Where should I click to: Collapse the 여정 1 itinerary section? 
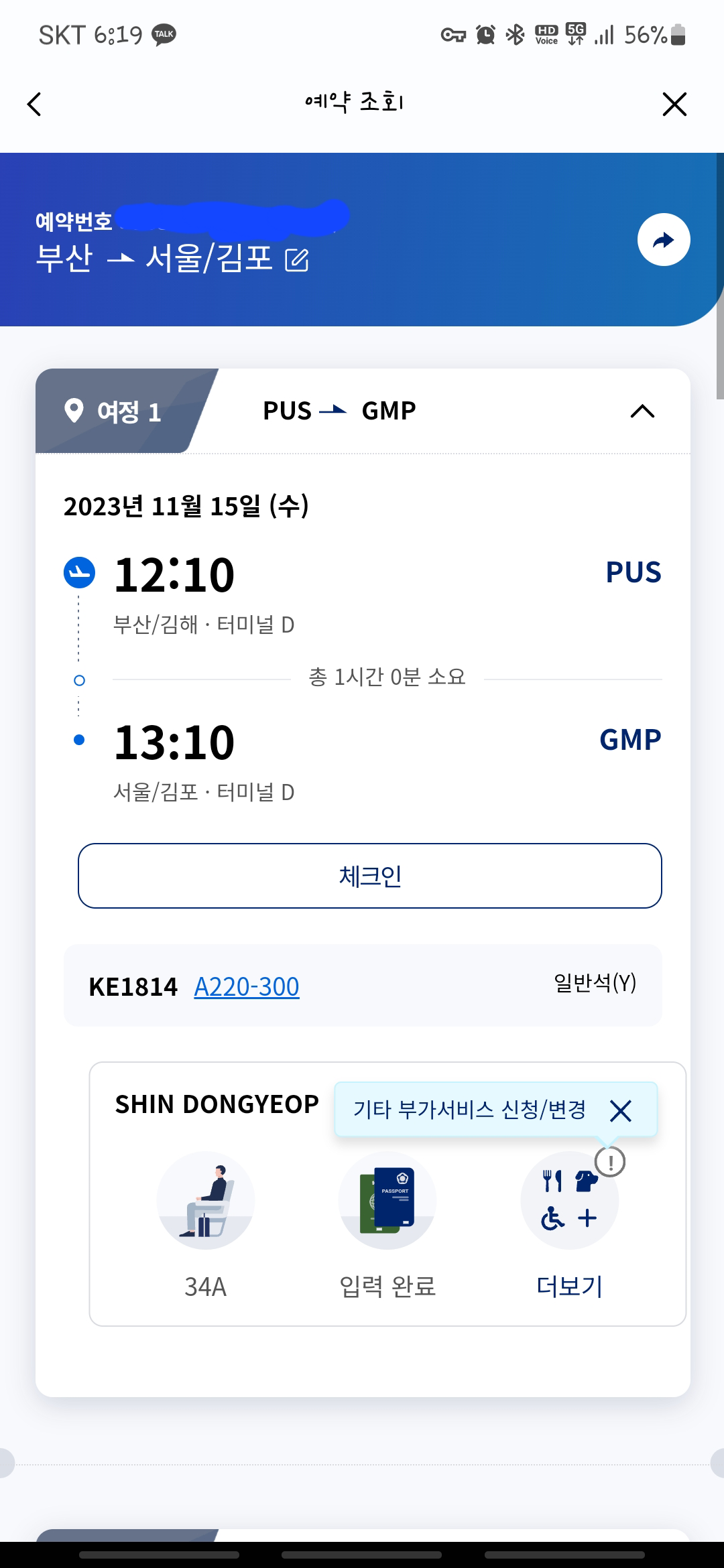(x=642, y=411)
